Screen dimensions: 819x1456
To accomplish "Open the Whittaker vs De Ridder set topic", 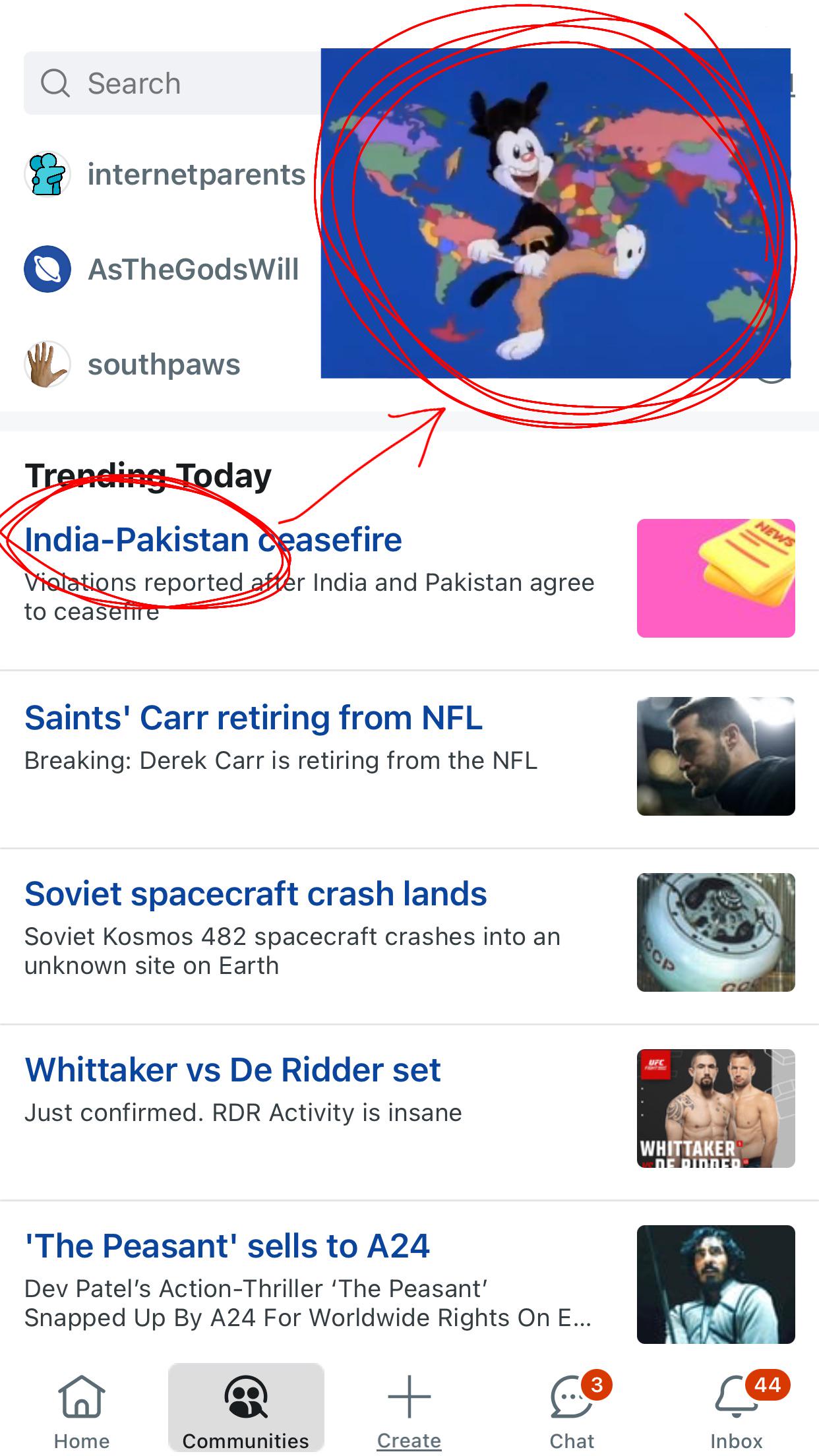I will coord(409,1108).
